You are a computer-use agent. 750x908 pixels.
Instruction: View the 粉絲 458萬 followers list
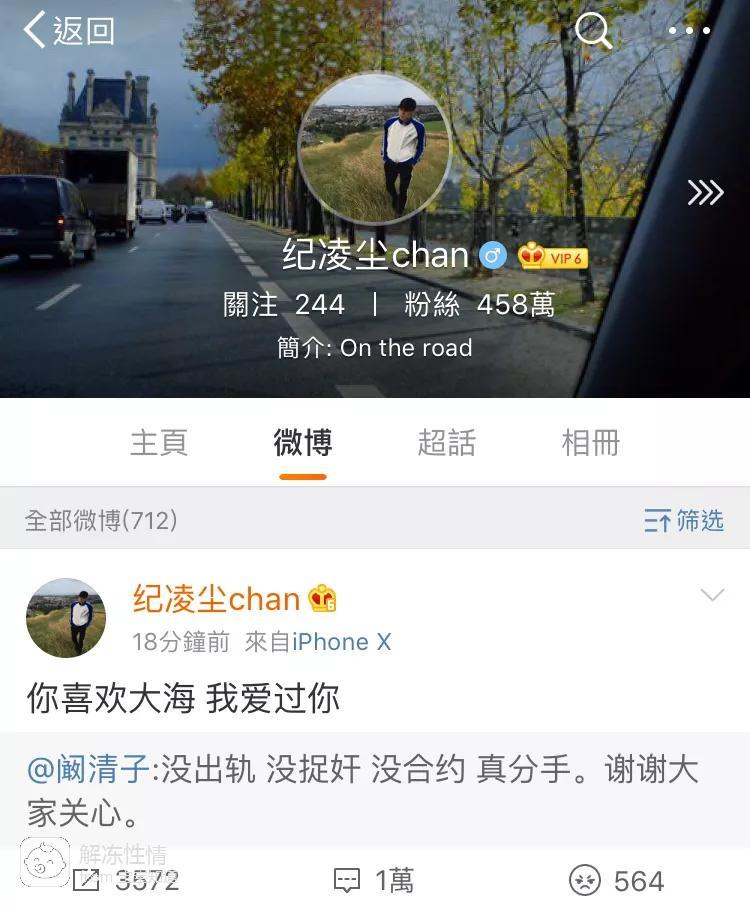pyautogui.click(x=479, y=304)
